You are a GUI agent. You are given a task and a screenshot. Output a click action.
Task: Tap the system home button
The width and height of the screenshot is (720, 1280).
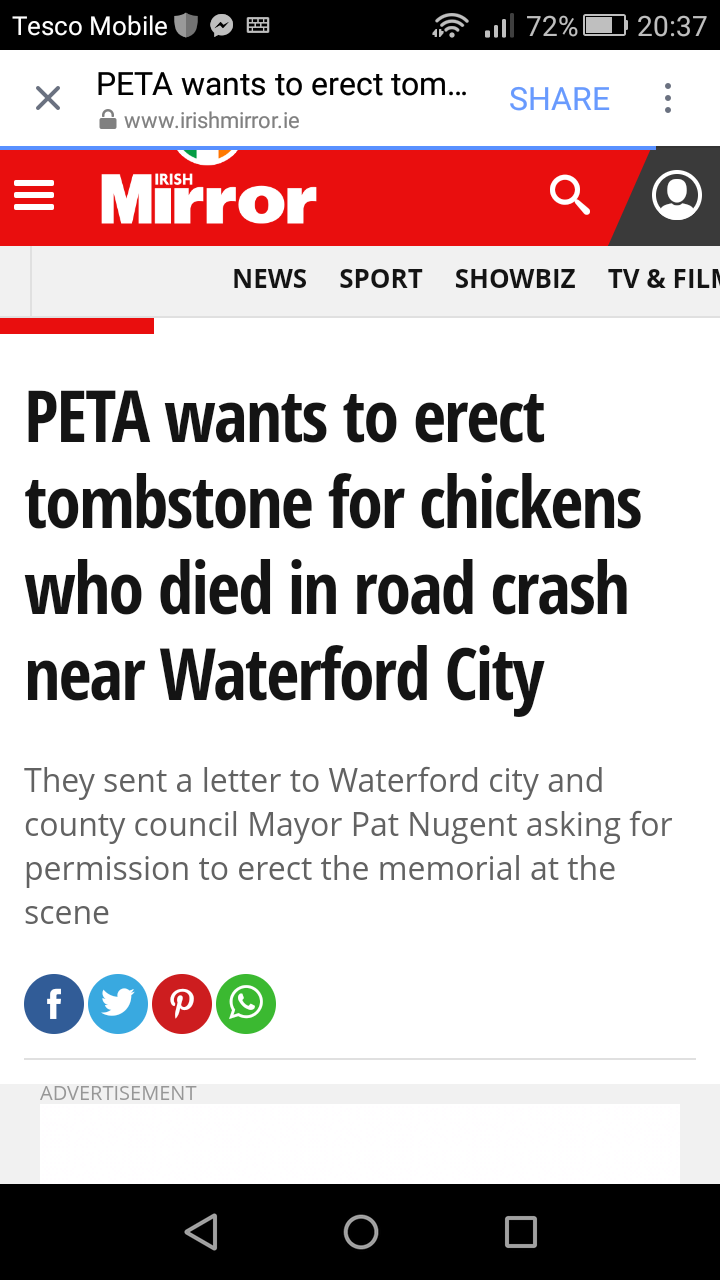(361, 1232)
